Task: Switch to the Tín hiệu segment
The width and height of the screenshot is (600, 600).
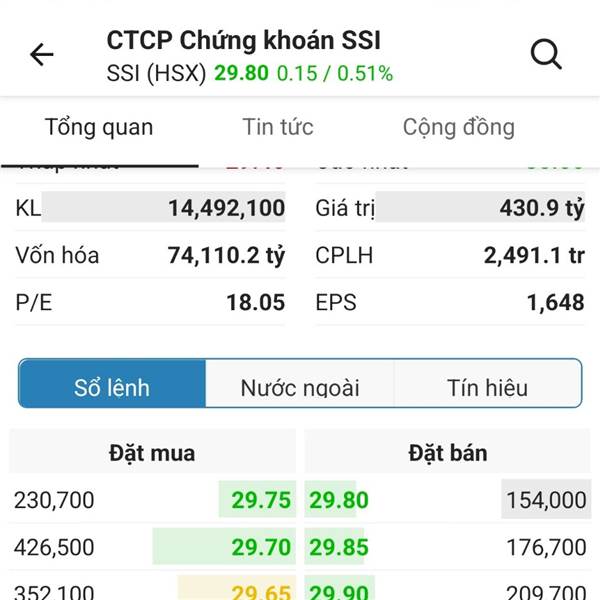Action: coord(487,387)
